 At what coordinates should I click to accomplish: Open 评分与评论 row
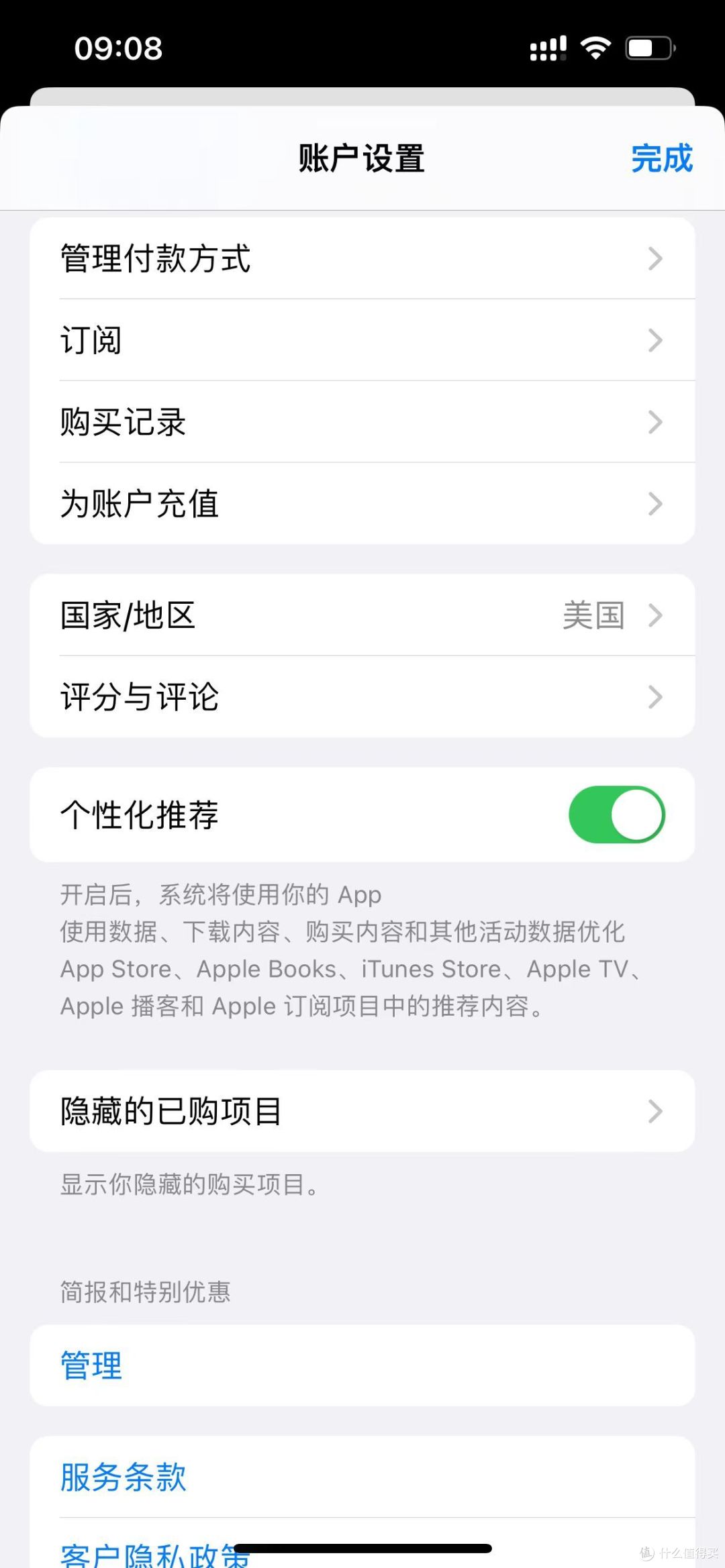[362, 697]
